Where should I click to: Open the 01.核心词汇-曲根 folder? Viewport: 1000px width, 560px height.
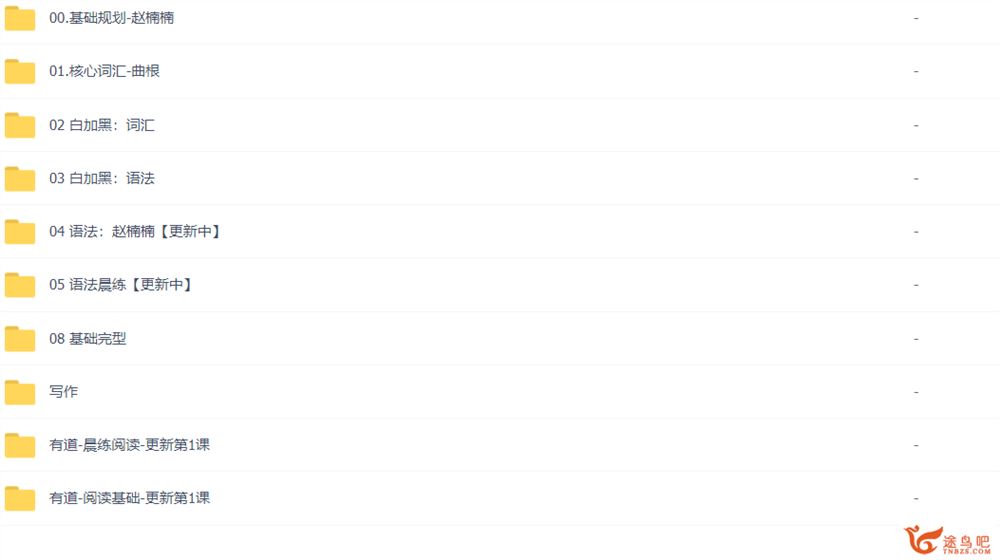(x=104, y=71)
